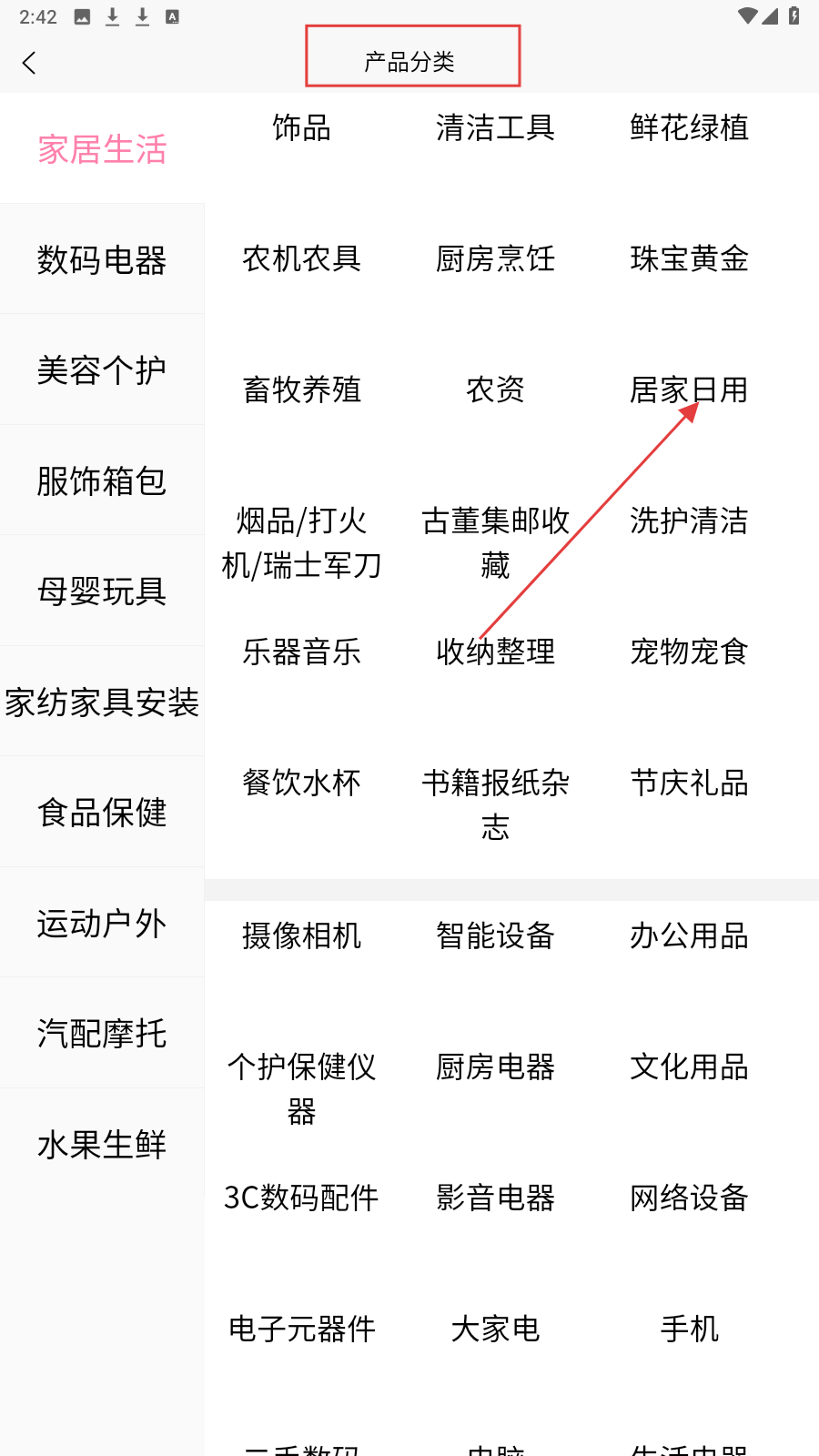Open the 收纳整理 subcategory

[495, 652]
